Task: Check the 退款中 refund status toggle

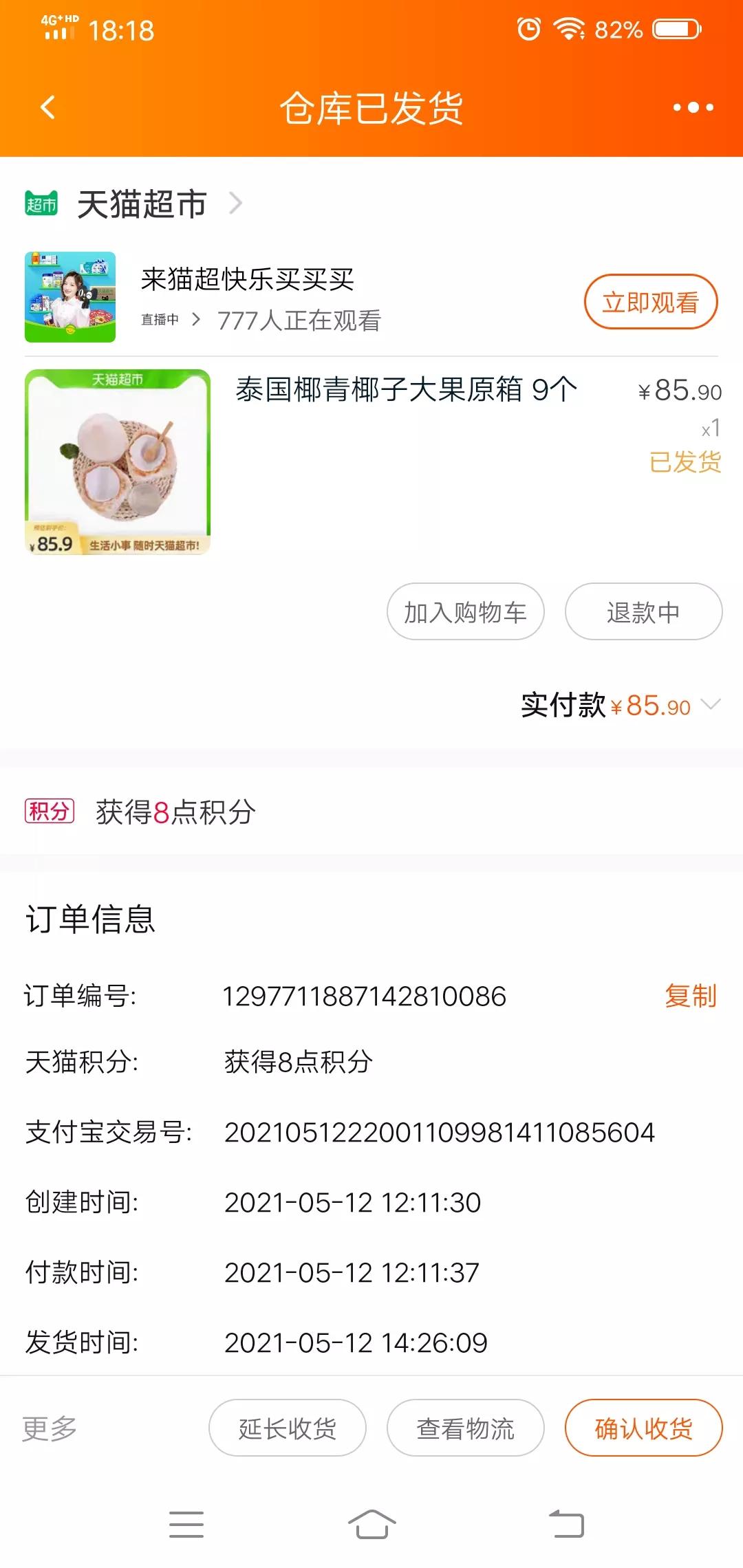Action: (x=643, y=611)
